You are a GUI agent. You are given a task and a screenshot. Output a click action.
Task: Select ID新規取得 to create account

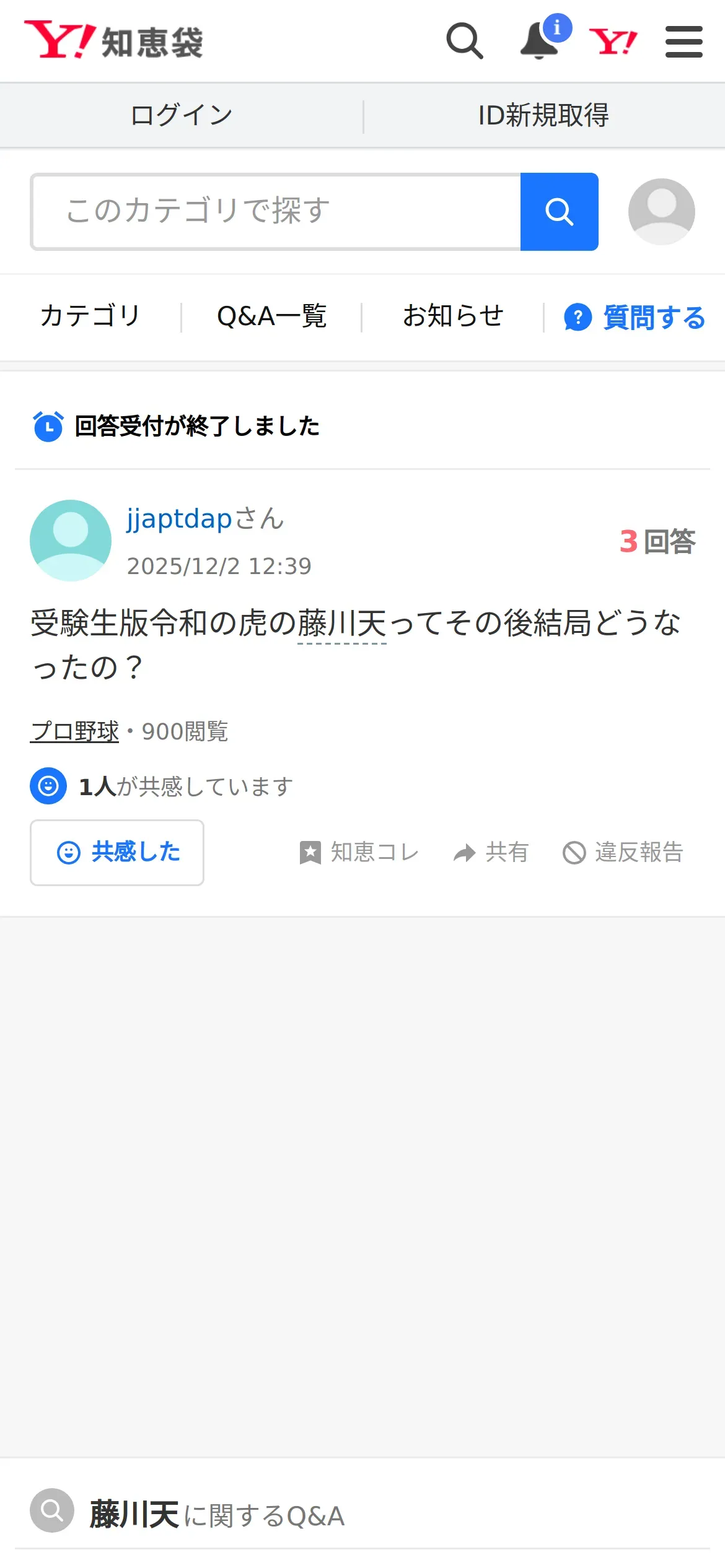pos(543,115)
